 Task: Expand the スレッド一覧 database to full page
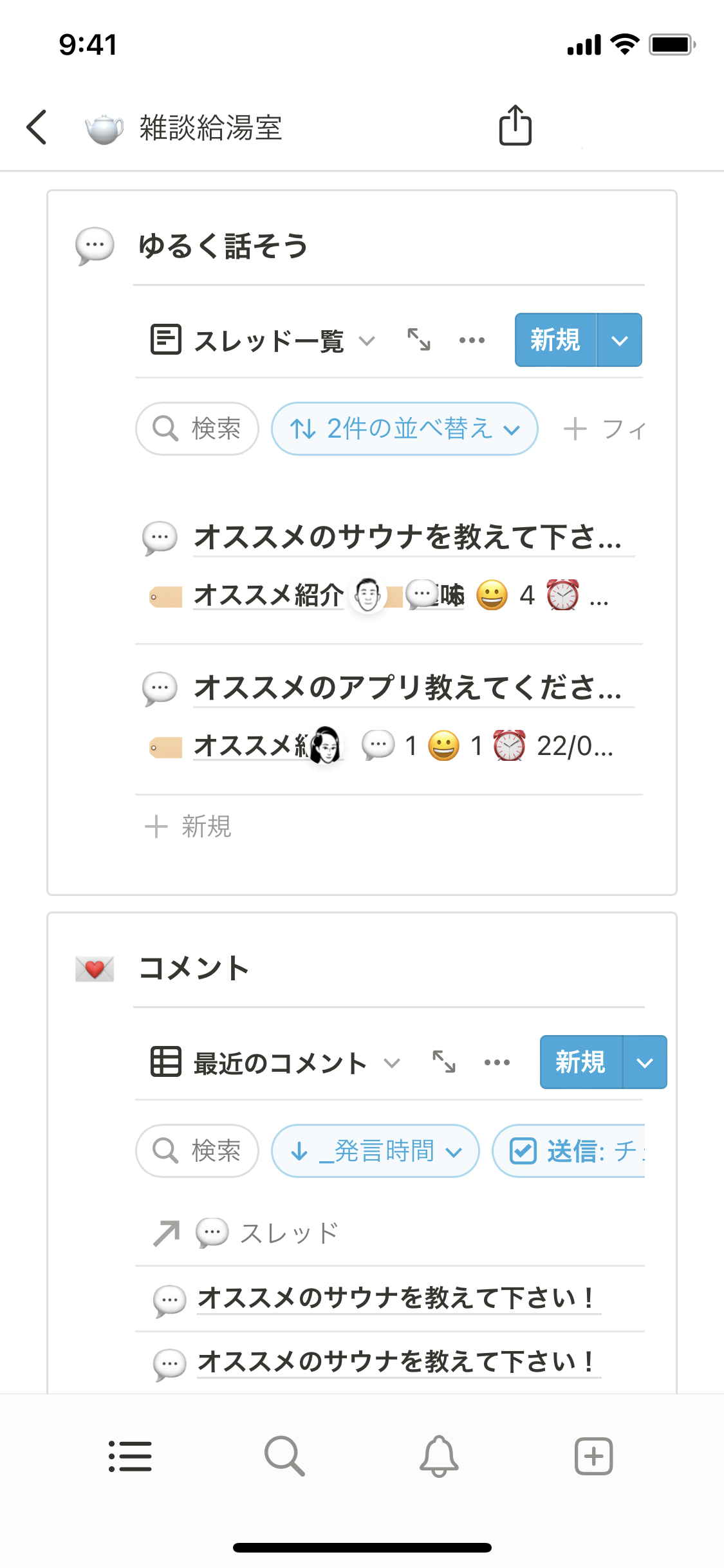pos(419,339)
